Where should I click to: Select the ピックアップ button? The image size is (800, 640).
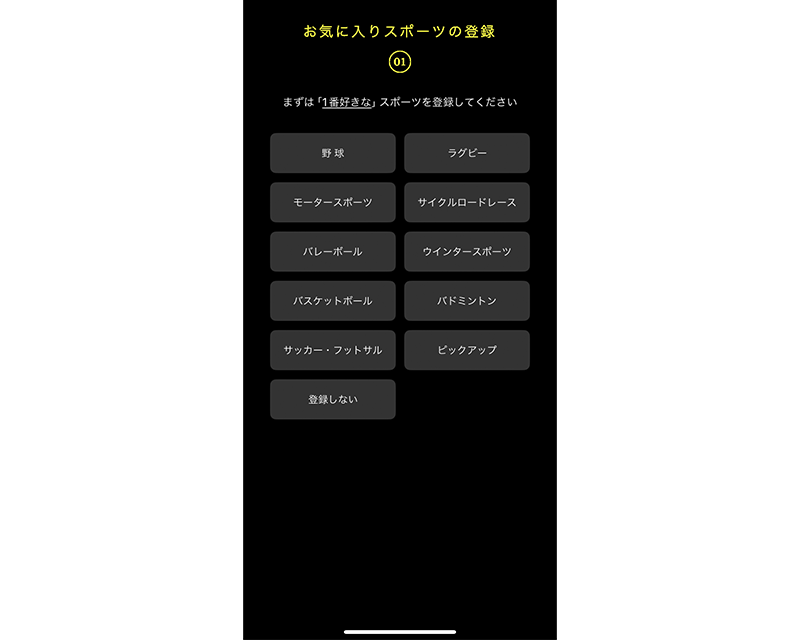tap(467, 350)
